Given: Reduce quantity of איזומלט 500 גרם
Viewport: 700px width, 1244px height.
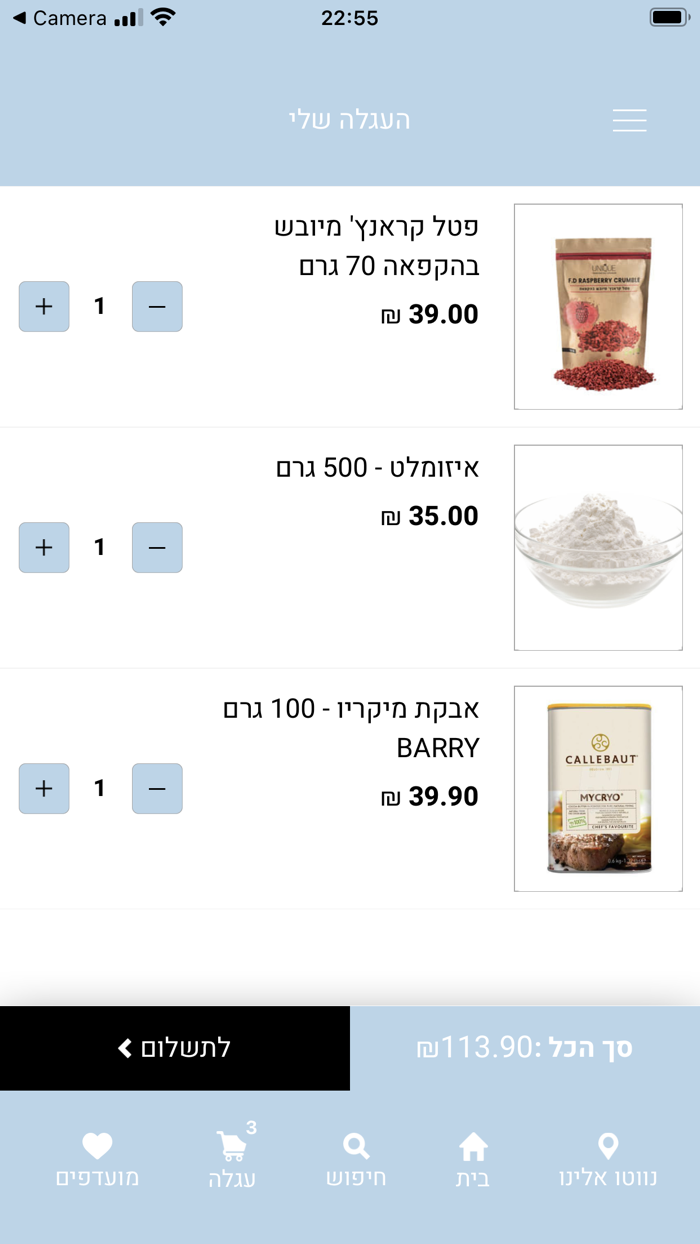Looking at the screenshot, I should tap(157, 547).
